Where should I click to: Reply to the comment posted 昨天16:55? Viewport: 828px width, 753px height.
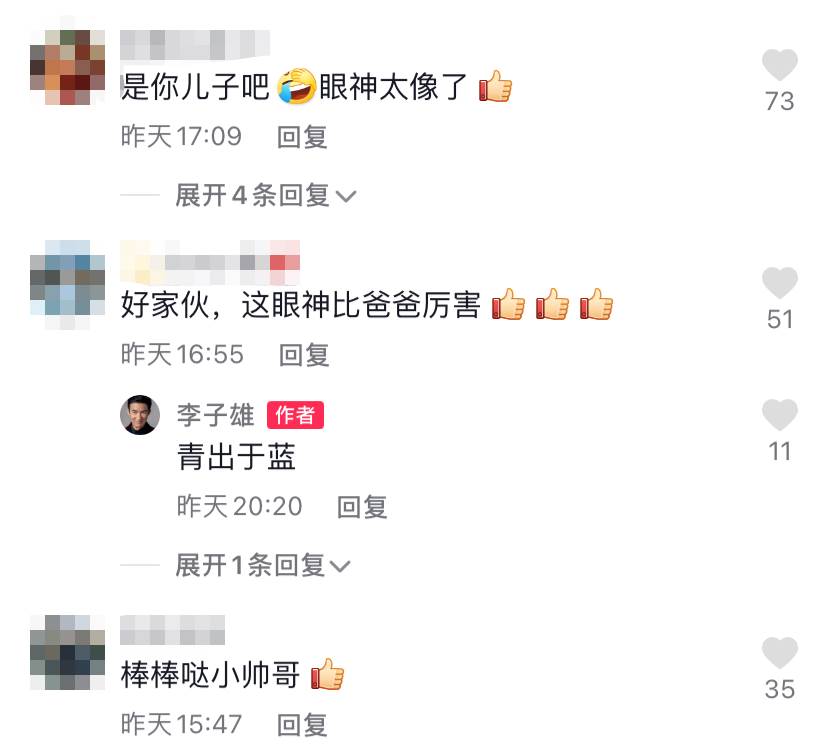pyautogui.click(x=304, y=354)
